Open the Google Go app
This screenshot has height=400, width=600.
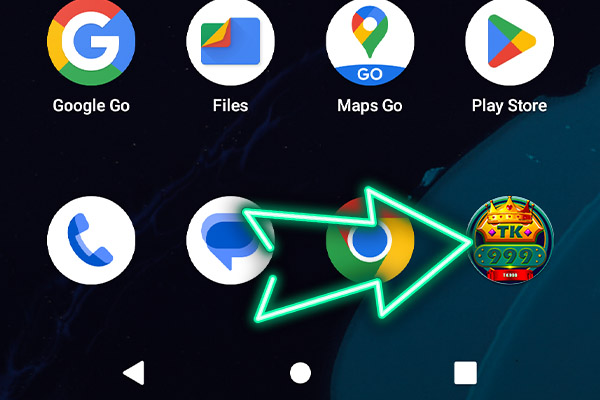pos(91,42)
